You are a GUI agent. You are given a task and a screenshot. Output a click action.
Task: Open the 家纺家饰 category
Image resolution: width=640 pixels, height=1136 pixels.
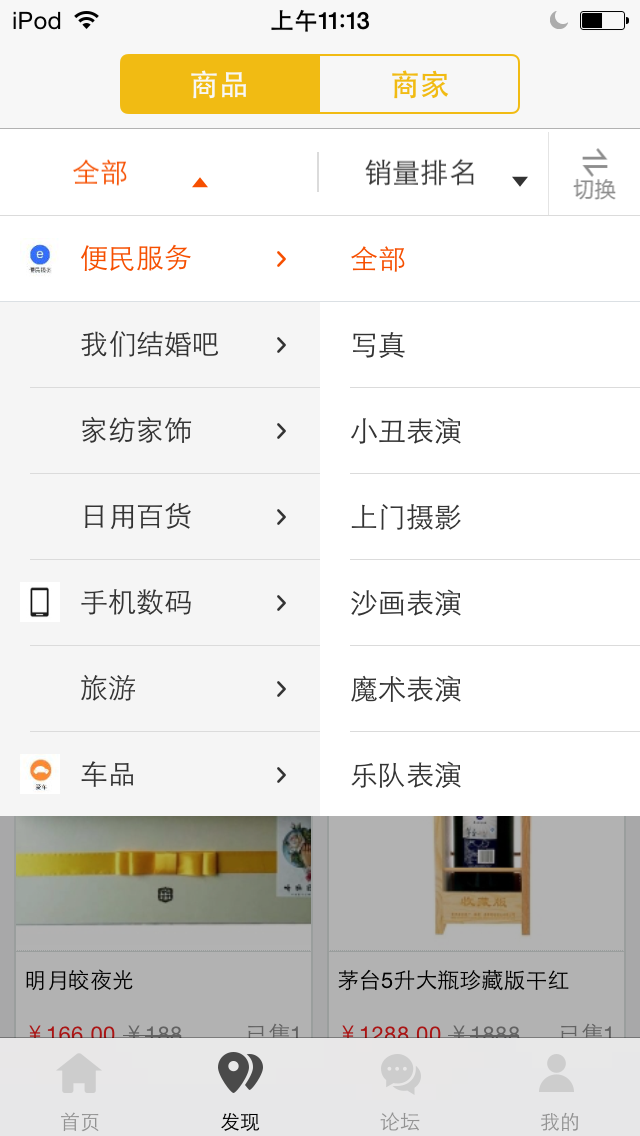tap(160, 431)
